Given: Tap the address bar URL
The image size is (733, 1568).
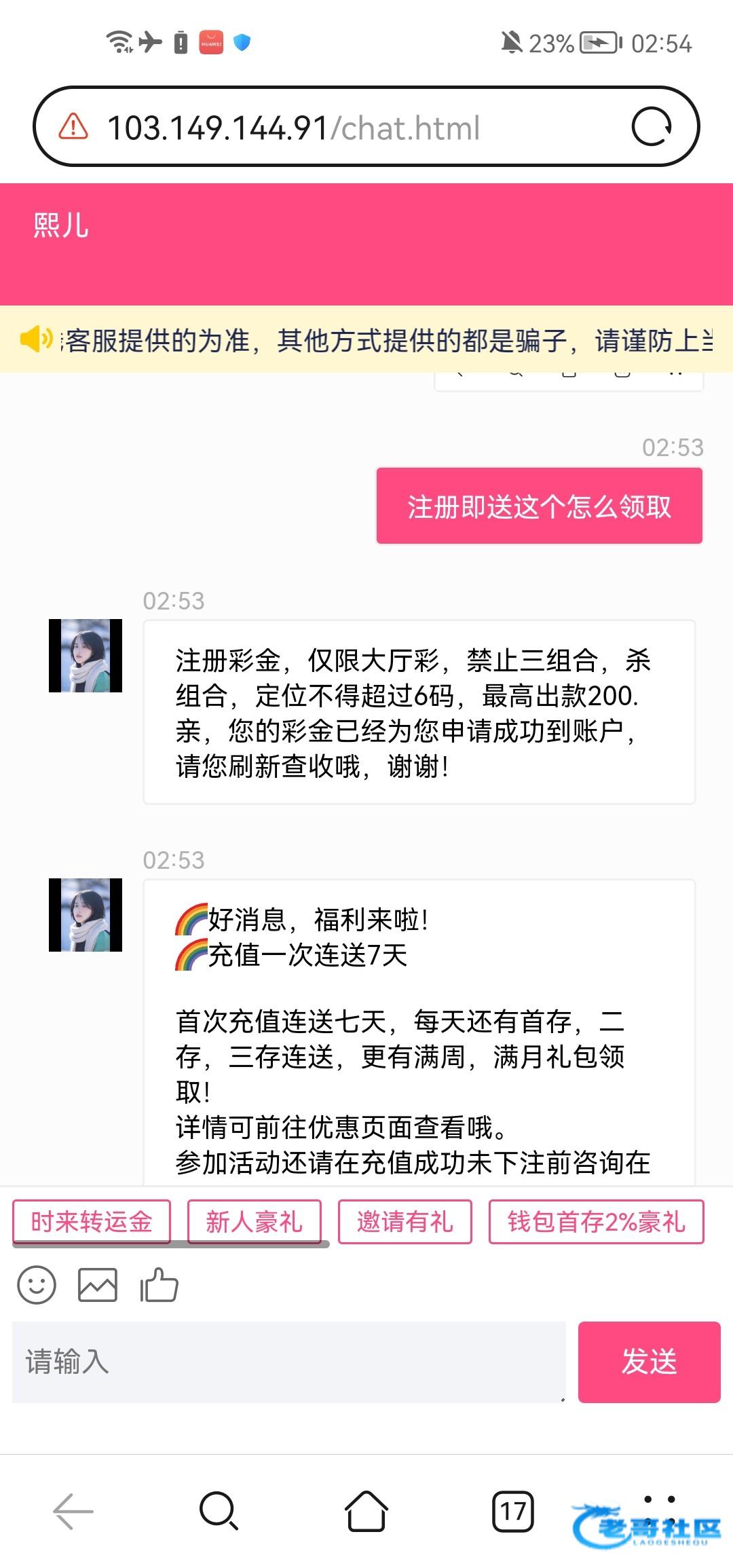Looking at the screenshot, I should pyautogui.click(x=293, y=128).
